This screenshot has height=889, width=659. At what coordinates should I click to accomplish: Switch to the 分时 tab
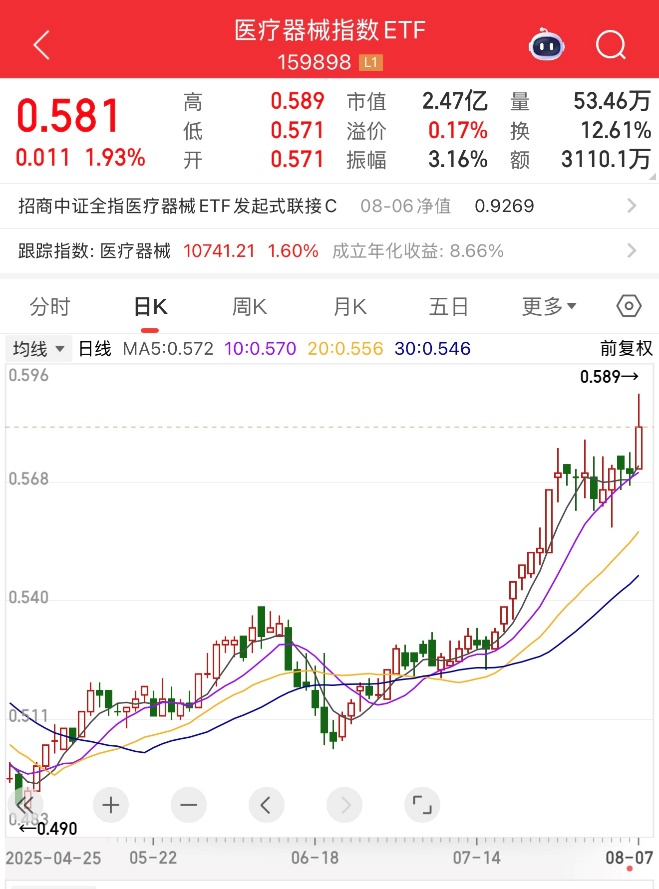click(50, 307)
